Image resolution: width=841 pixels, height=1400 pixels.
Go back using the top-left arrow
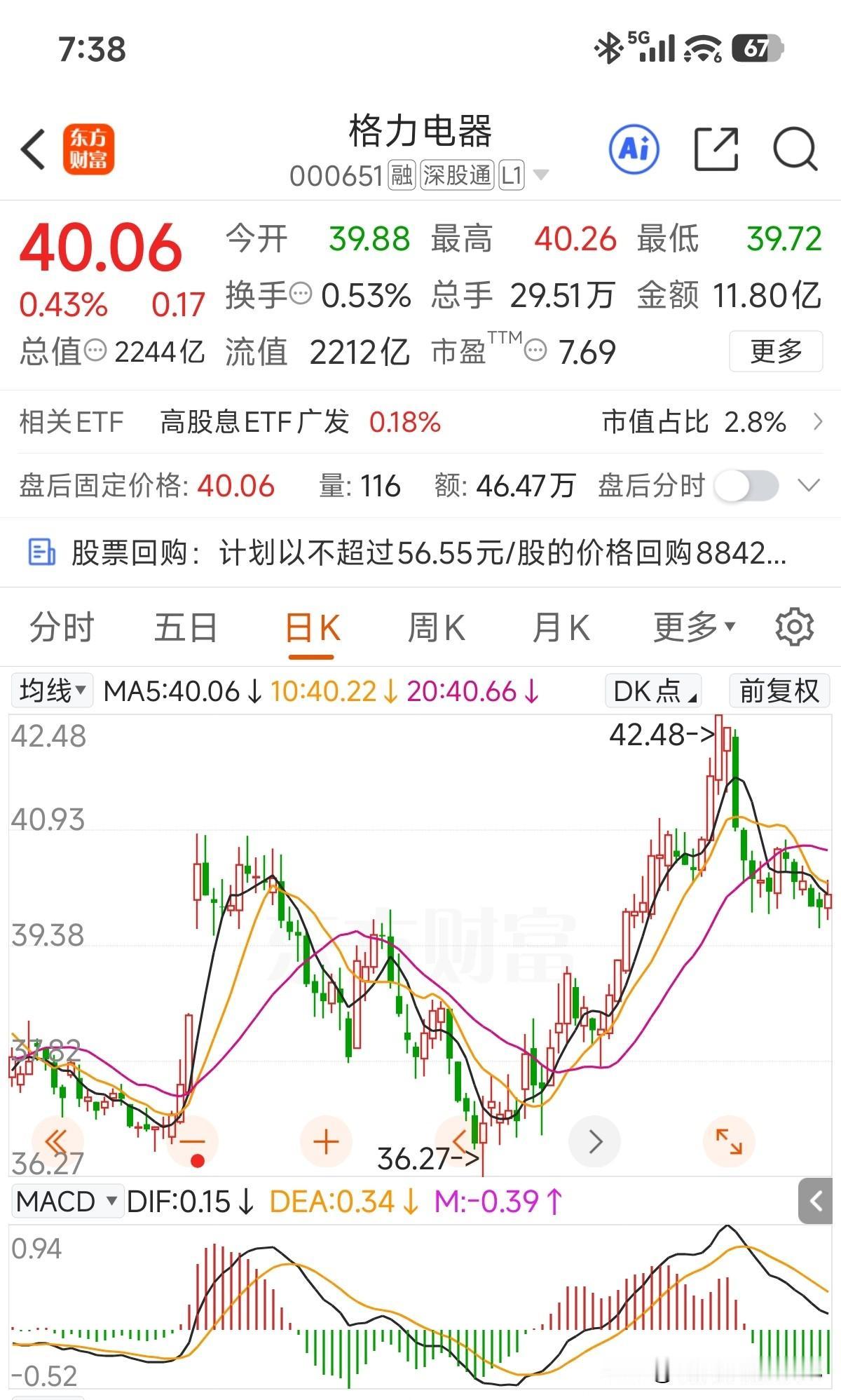pos(34,149)
